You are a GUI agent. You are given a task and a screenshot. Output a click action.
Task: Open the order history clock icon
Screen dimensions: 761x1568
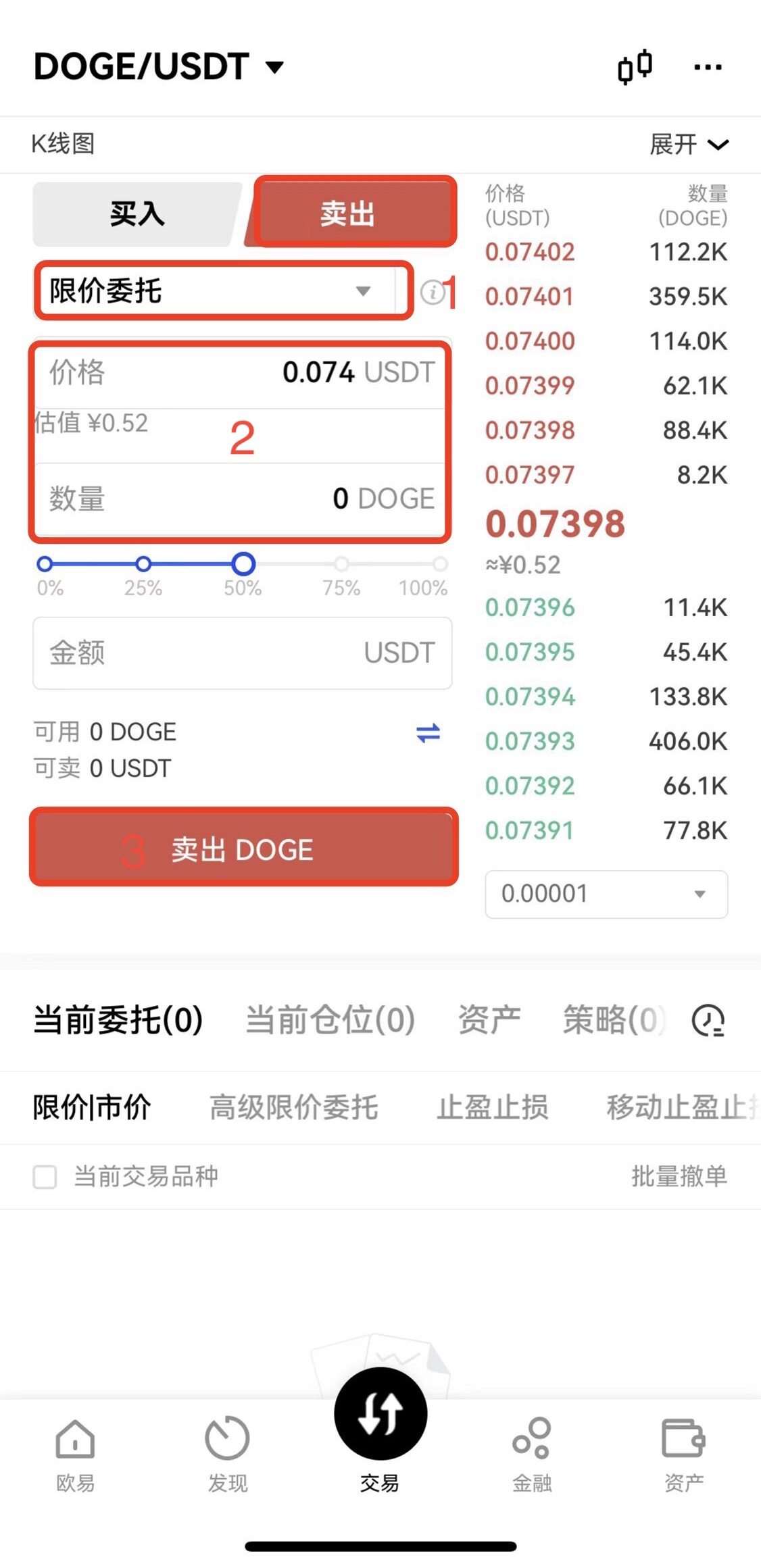point(708,1020)
